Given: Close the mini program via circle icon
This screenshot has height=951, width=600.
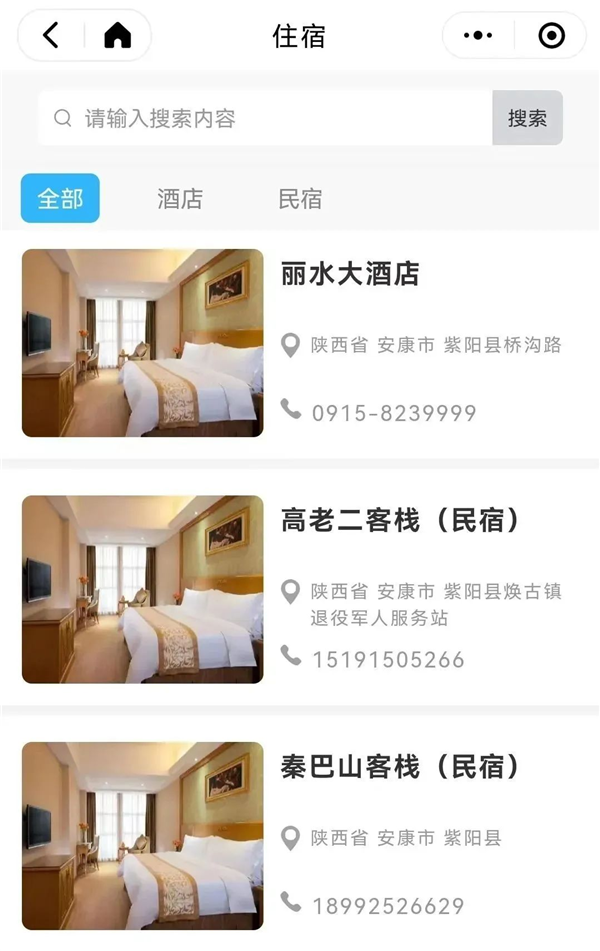Looking at the screenshot, I should click(x=551, y=36).
